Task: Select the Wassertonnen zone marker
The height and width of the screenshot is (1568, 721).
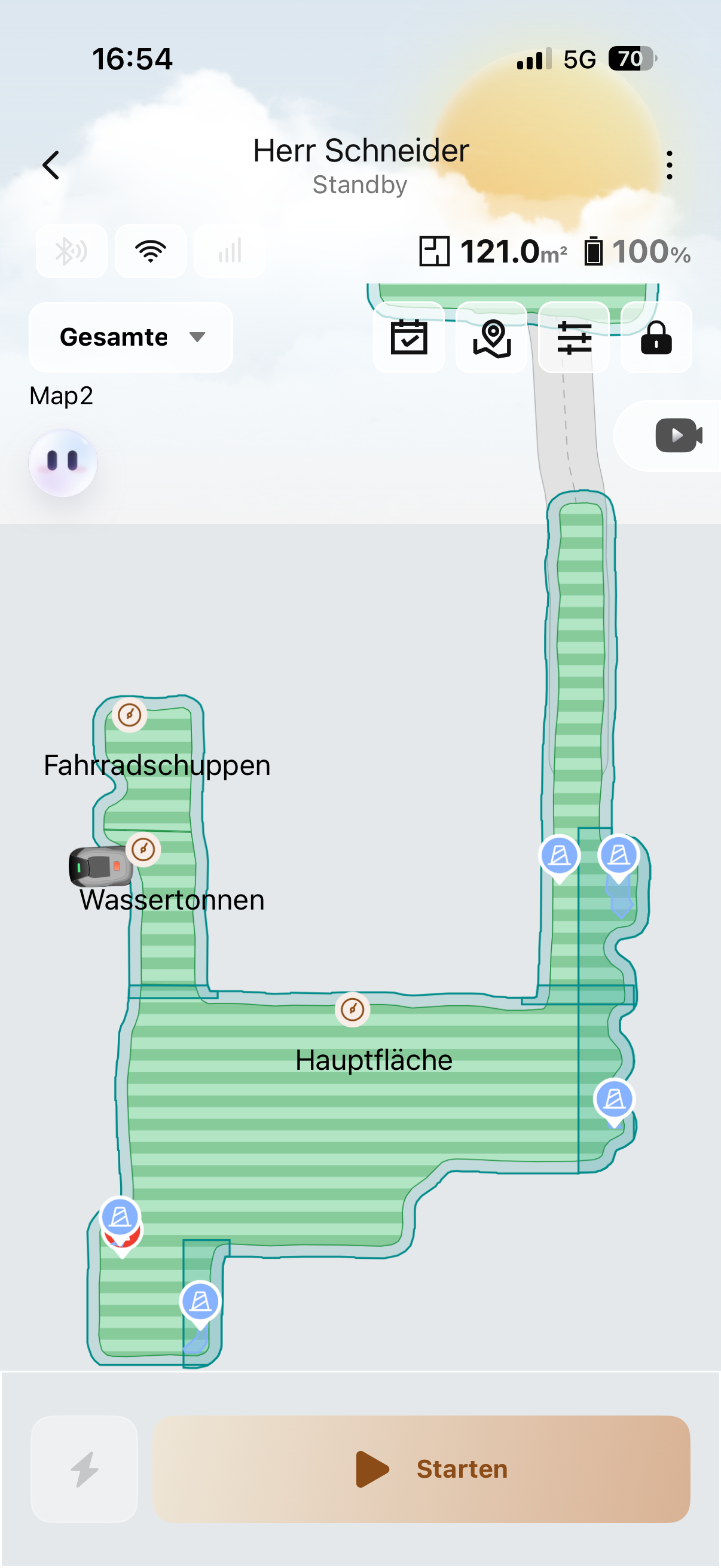Action: click(x=143, y=849)
